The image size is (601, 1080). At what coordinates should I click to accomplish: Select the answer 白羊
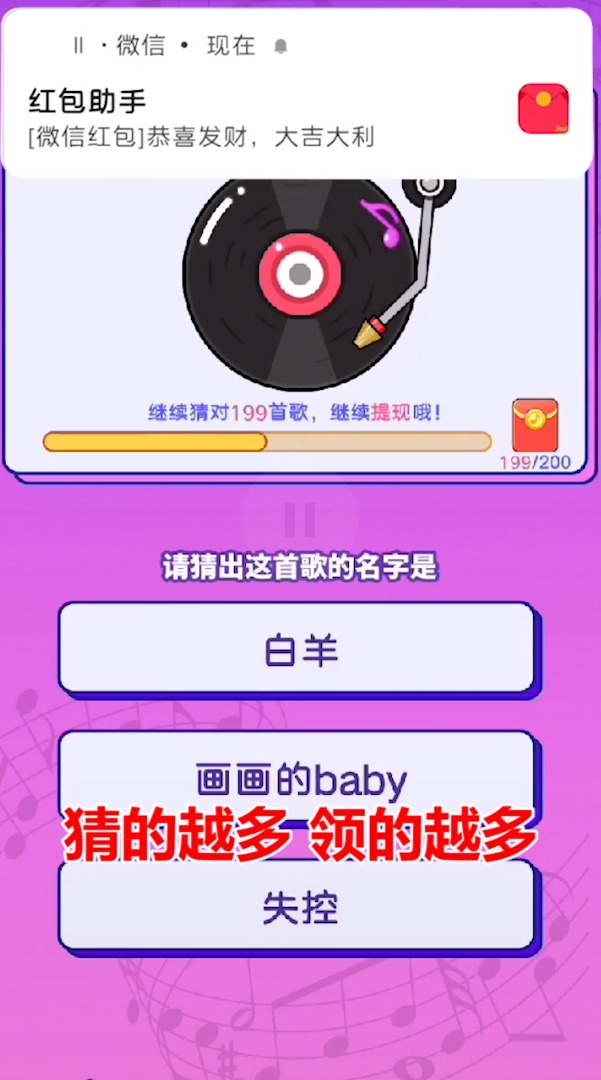(297, 648)
